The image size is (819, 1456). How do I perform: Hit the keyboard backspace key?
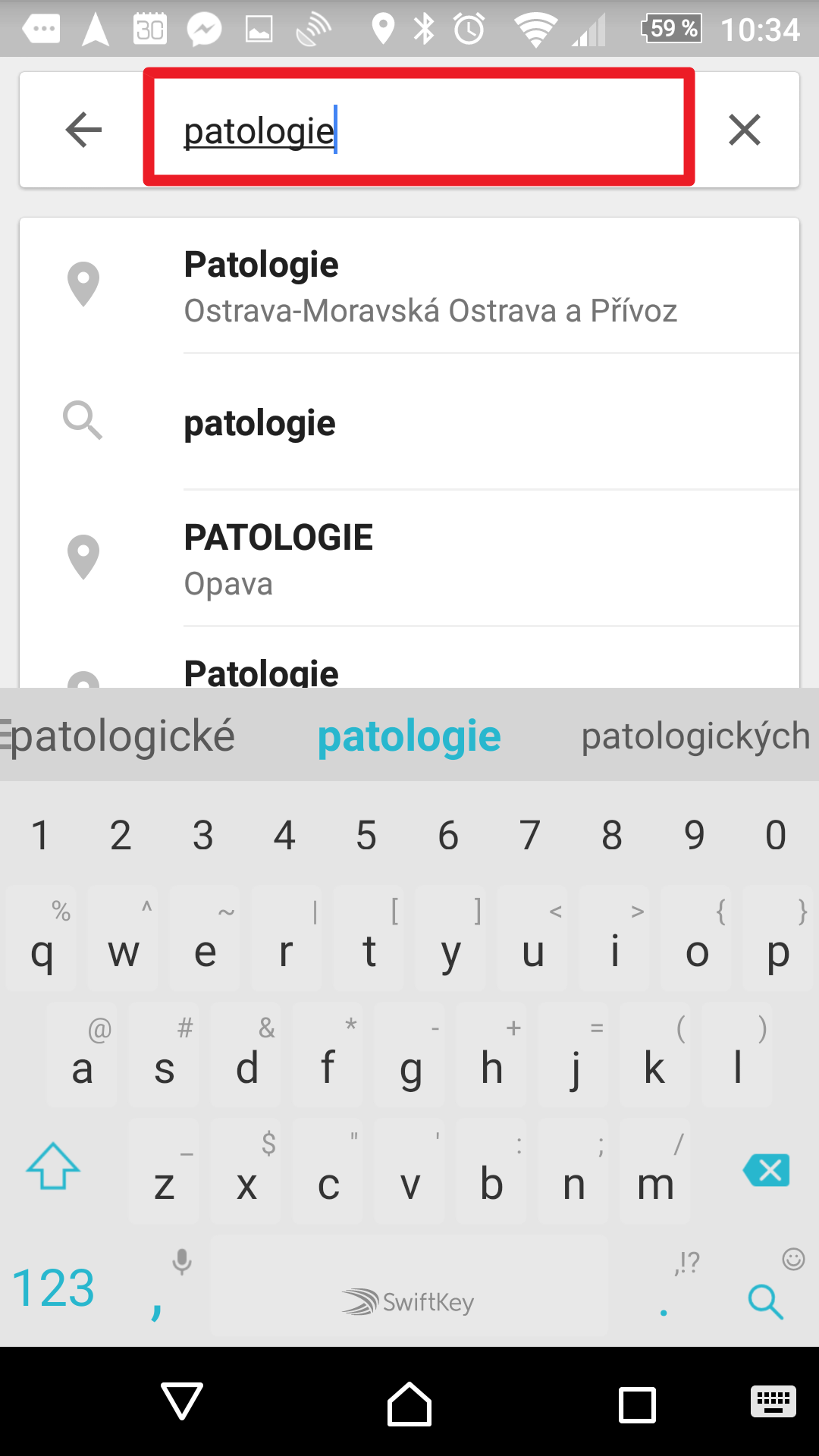[x=767, y=1170]
